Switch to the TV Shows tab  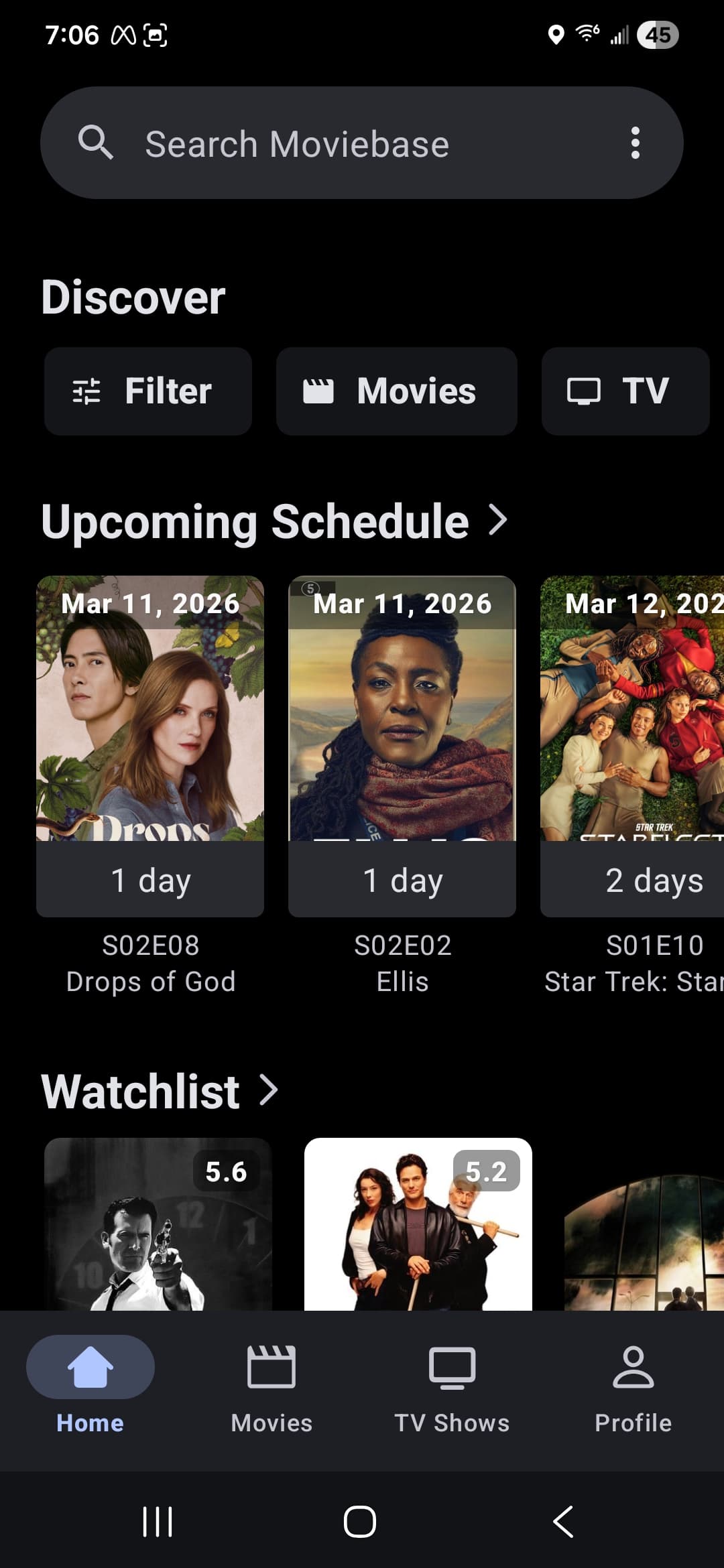[452, 1390]
